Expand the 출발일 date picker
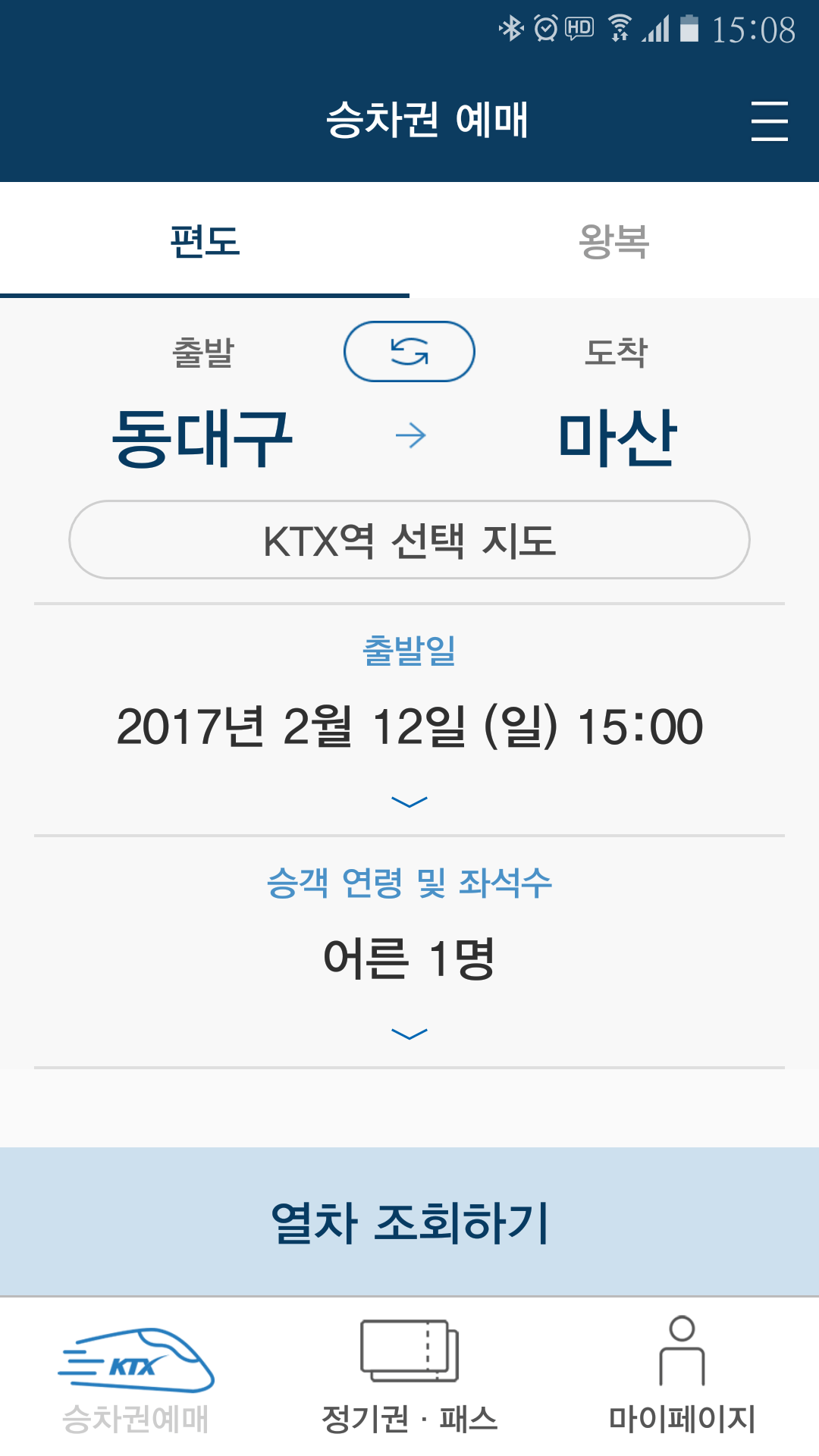This screenshot has width=819, height=1456. pyautogui.click(x=409, y=720)
